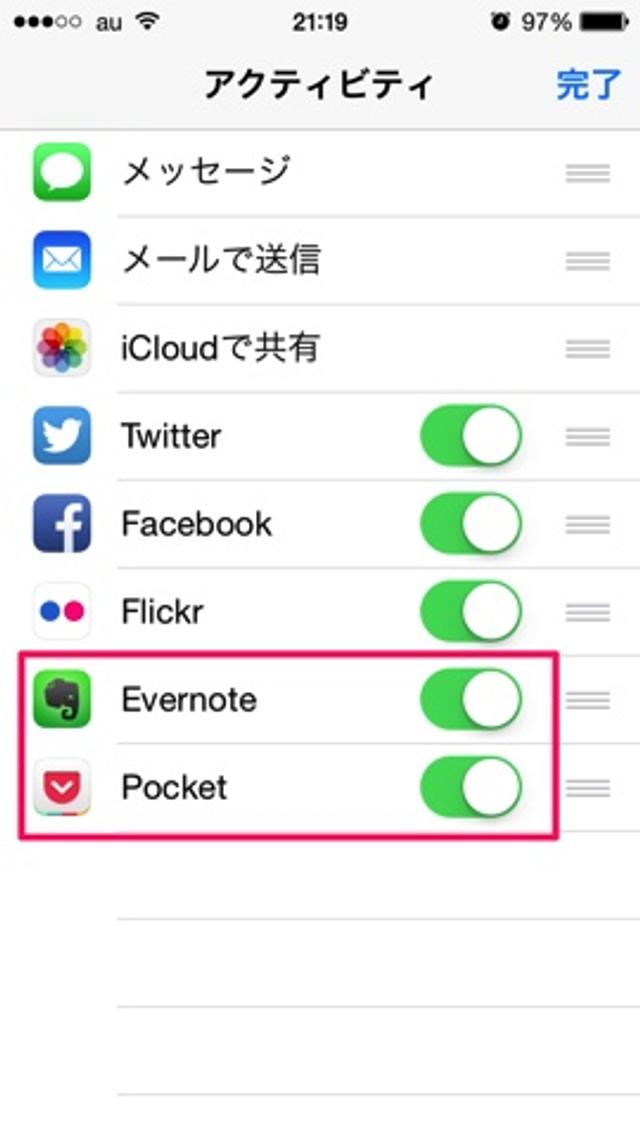
Task: Switch off the Evernote activity
Action: (471, 699)
